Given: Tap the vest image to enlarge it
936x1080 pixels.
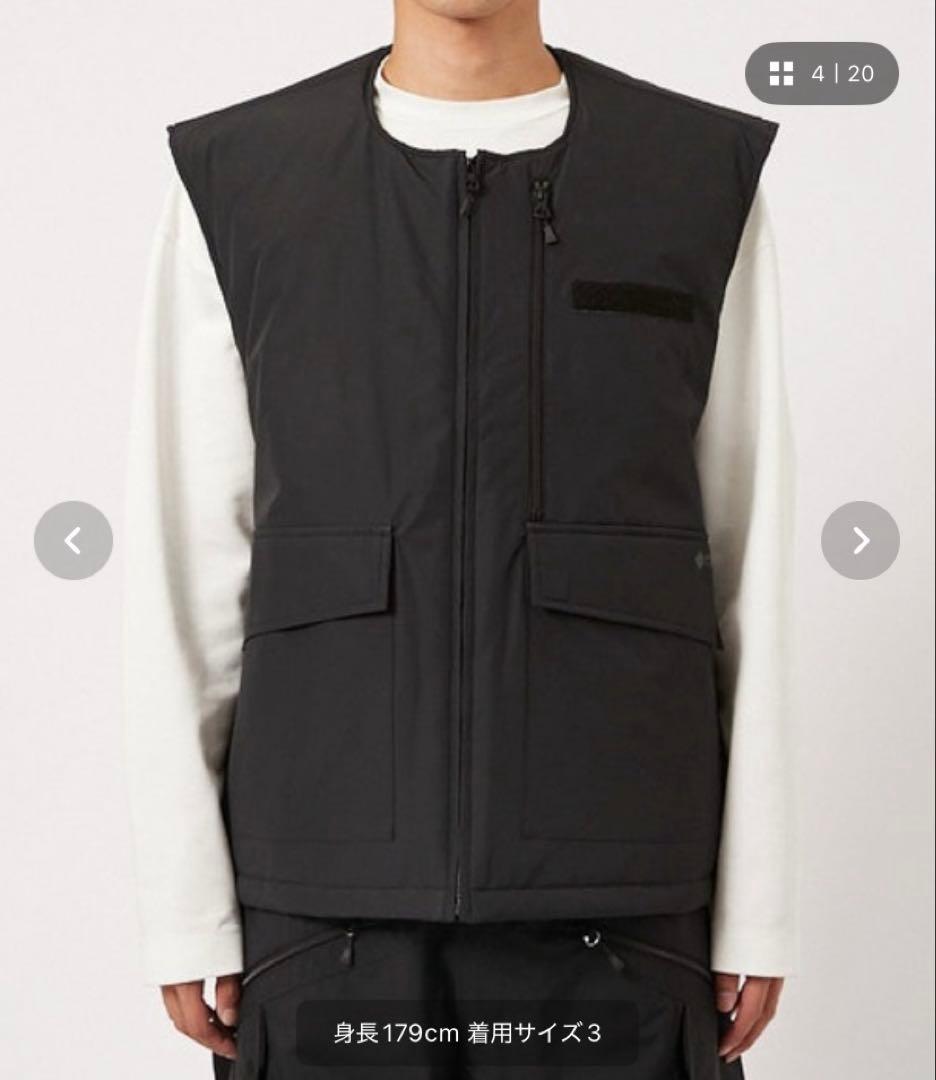Looking at the screenshot, I should pyautogui.click(x=470, y=500).
